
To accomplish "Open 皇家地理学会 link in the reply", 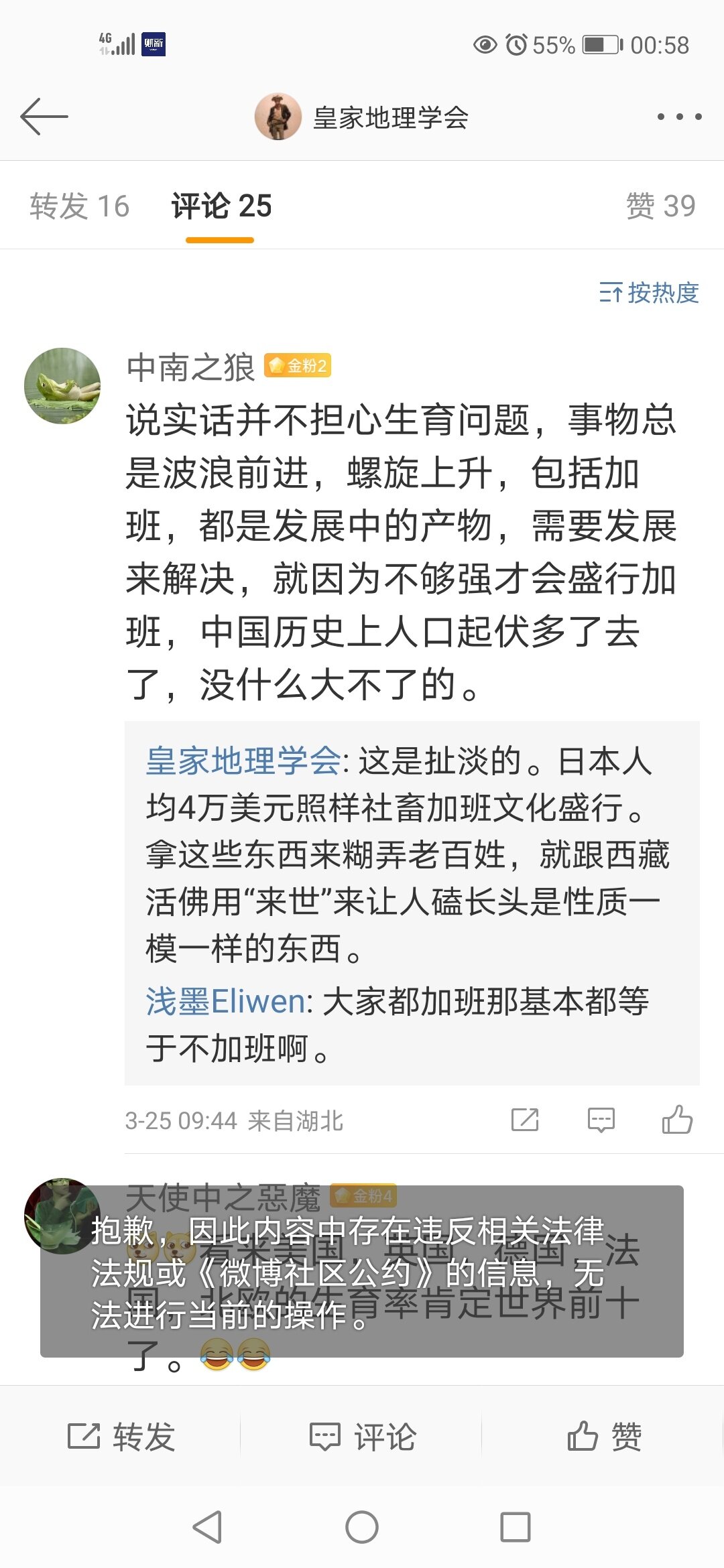I will (243, 761).
